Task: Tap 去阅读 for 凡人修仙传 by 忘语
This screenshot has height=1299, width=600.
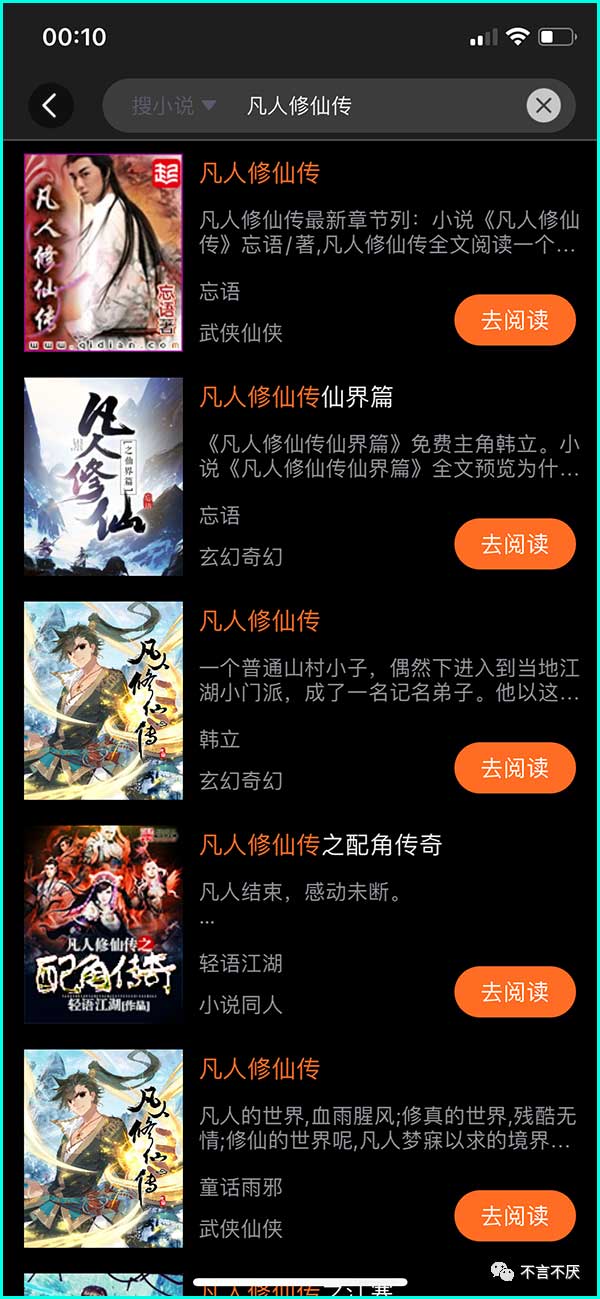Action: pyautogui.click(x=515, y=321)
